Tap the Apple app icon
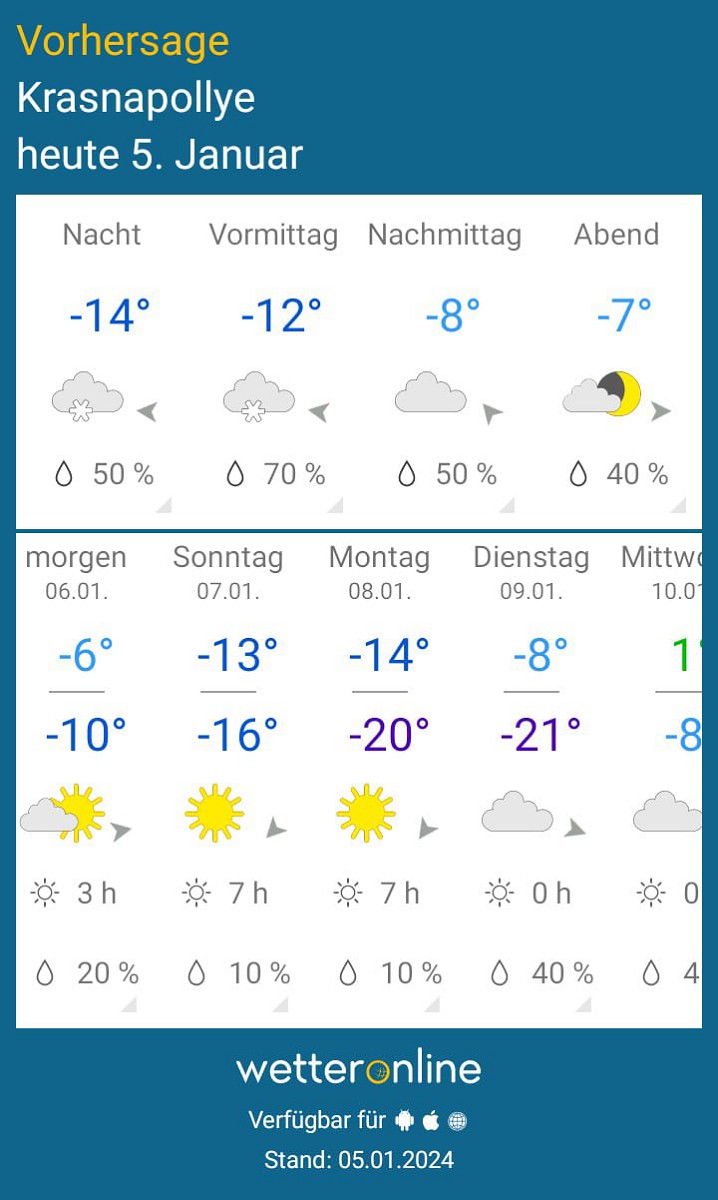The width and height of the screenshot is (718, 1200). 431,1121
